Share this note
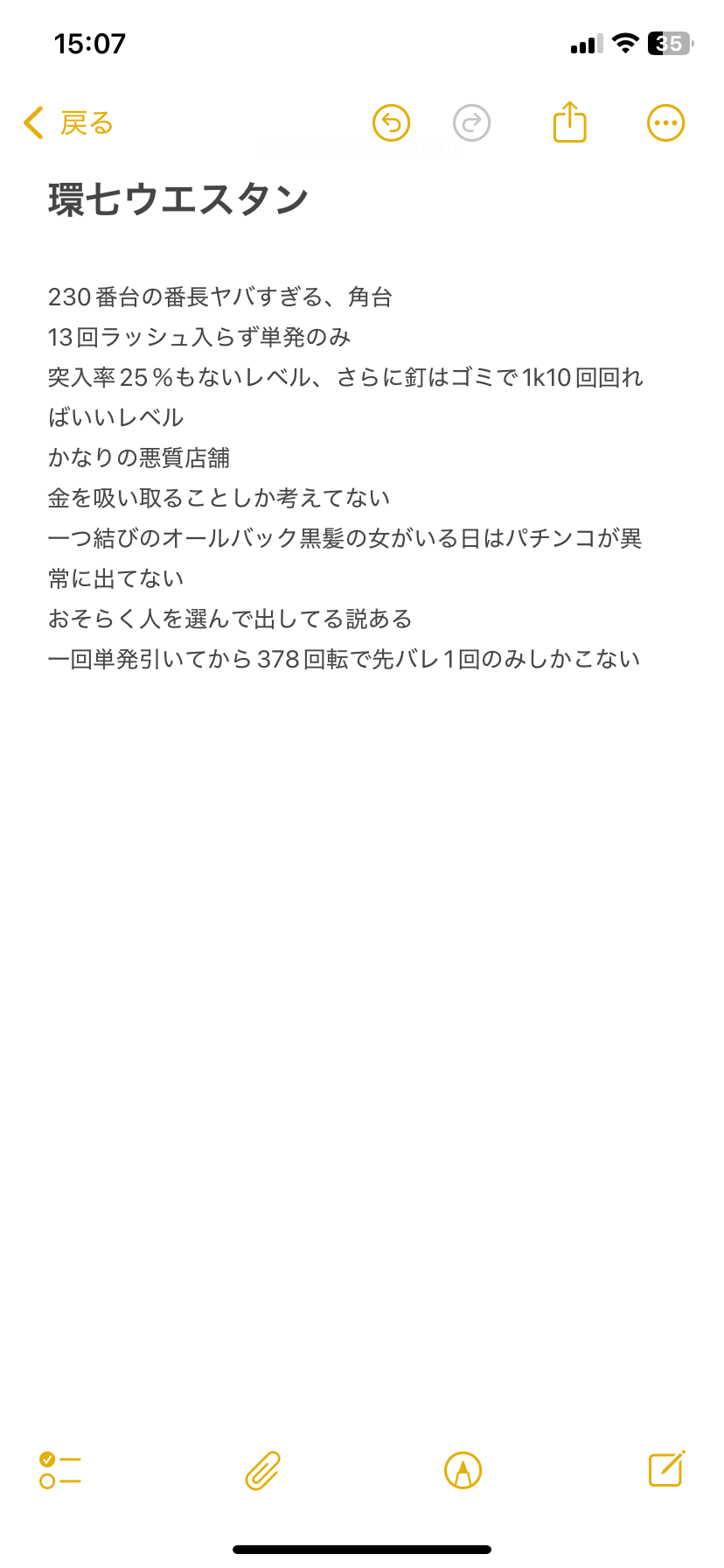The image size is (724, 1568). pyautogui.click(x=569, y=122)
